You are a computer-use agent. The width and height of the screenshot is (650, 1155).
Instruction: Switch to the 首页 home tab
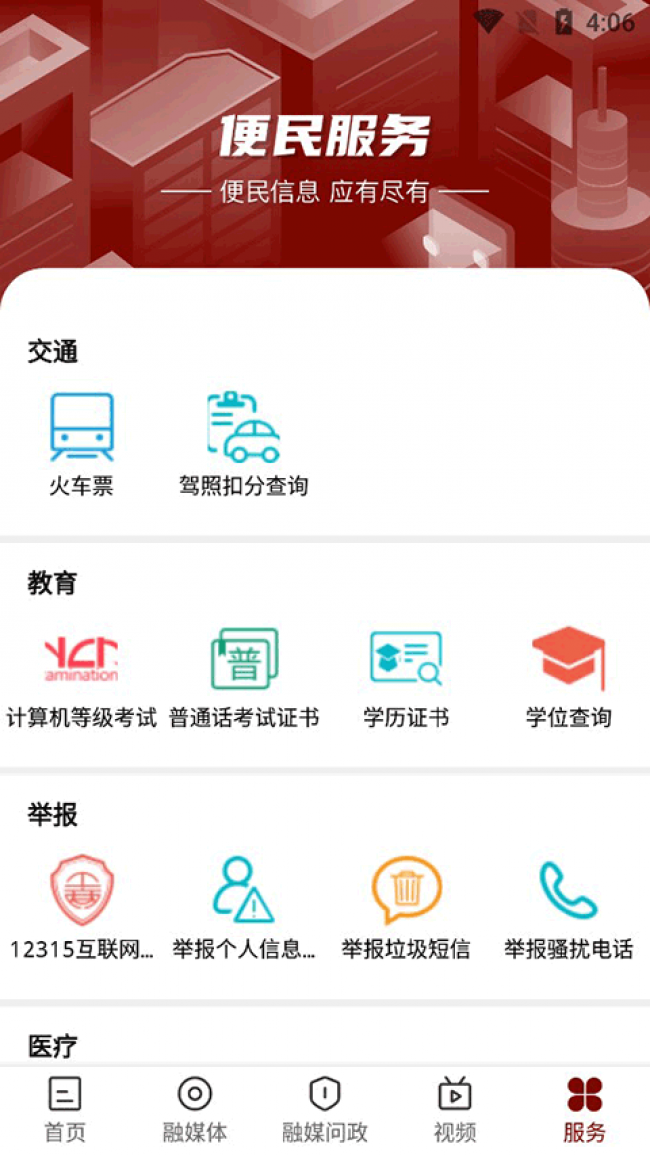[x=65, y=1109]
